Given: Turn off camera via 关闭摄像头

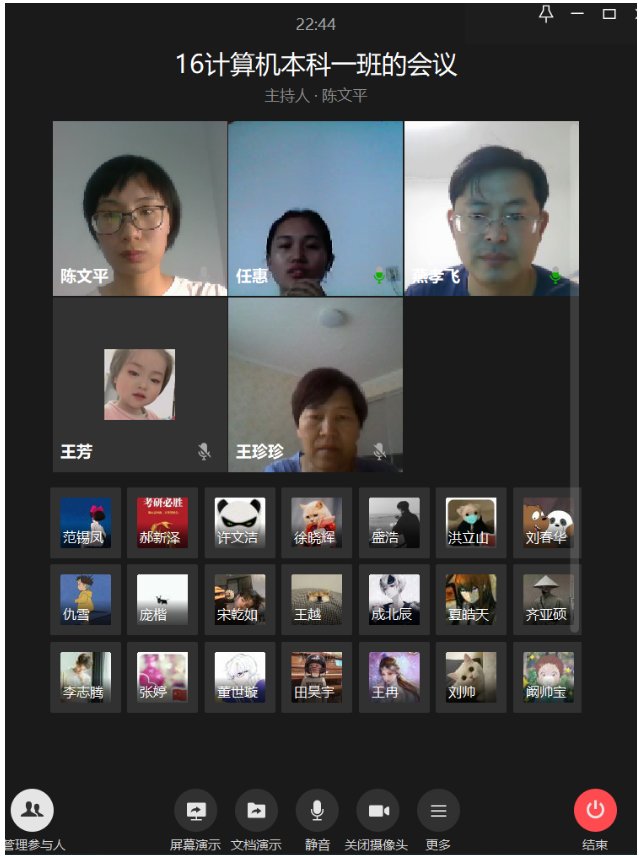Looking at the screenshot, I should tap(378, 811).
